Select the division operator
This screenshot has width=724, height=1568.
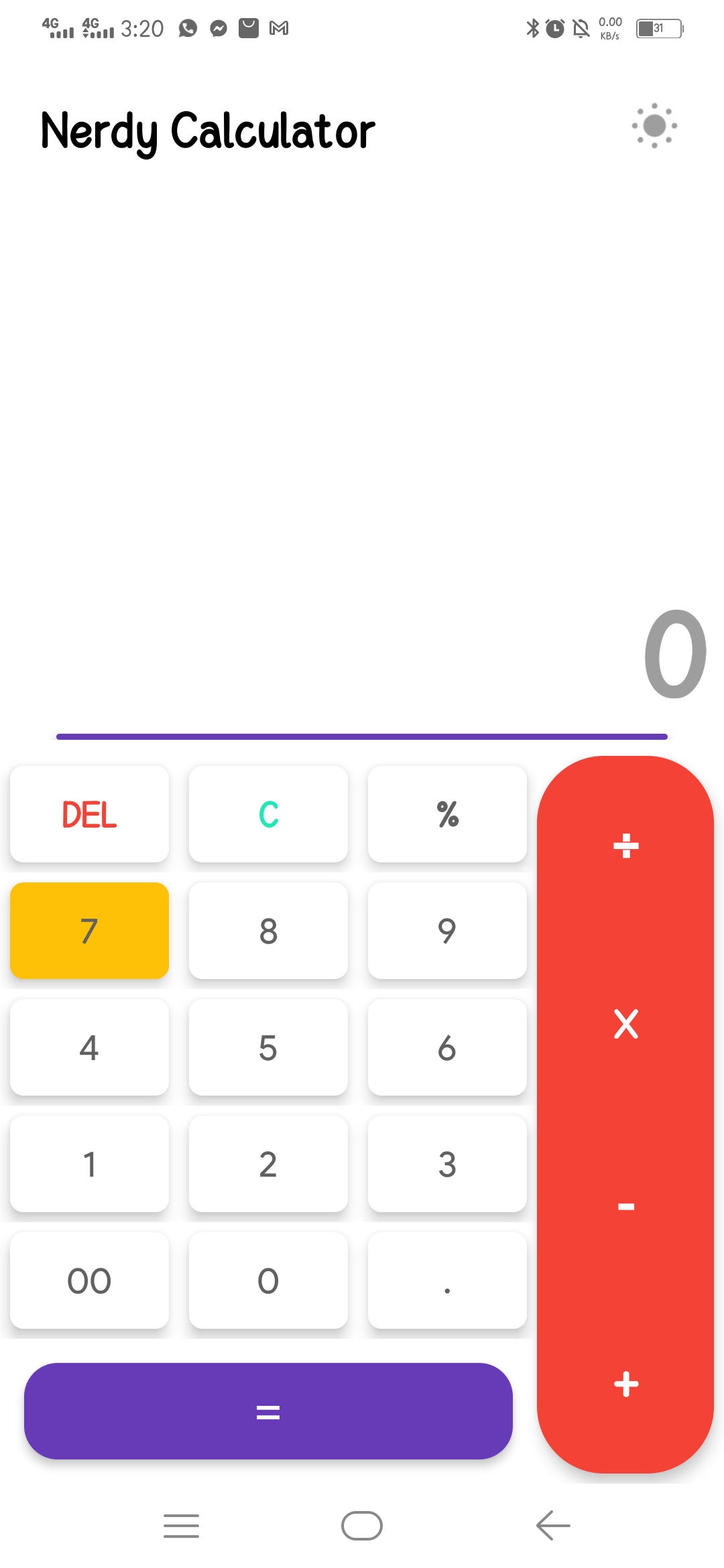click(x=625, y=846)
